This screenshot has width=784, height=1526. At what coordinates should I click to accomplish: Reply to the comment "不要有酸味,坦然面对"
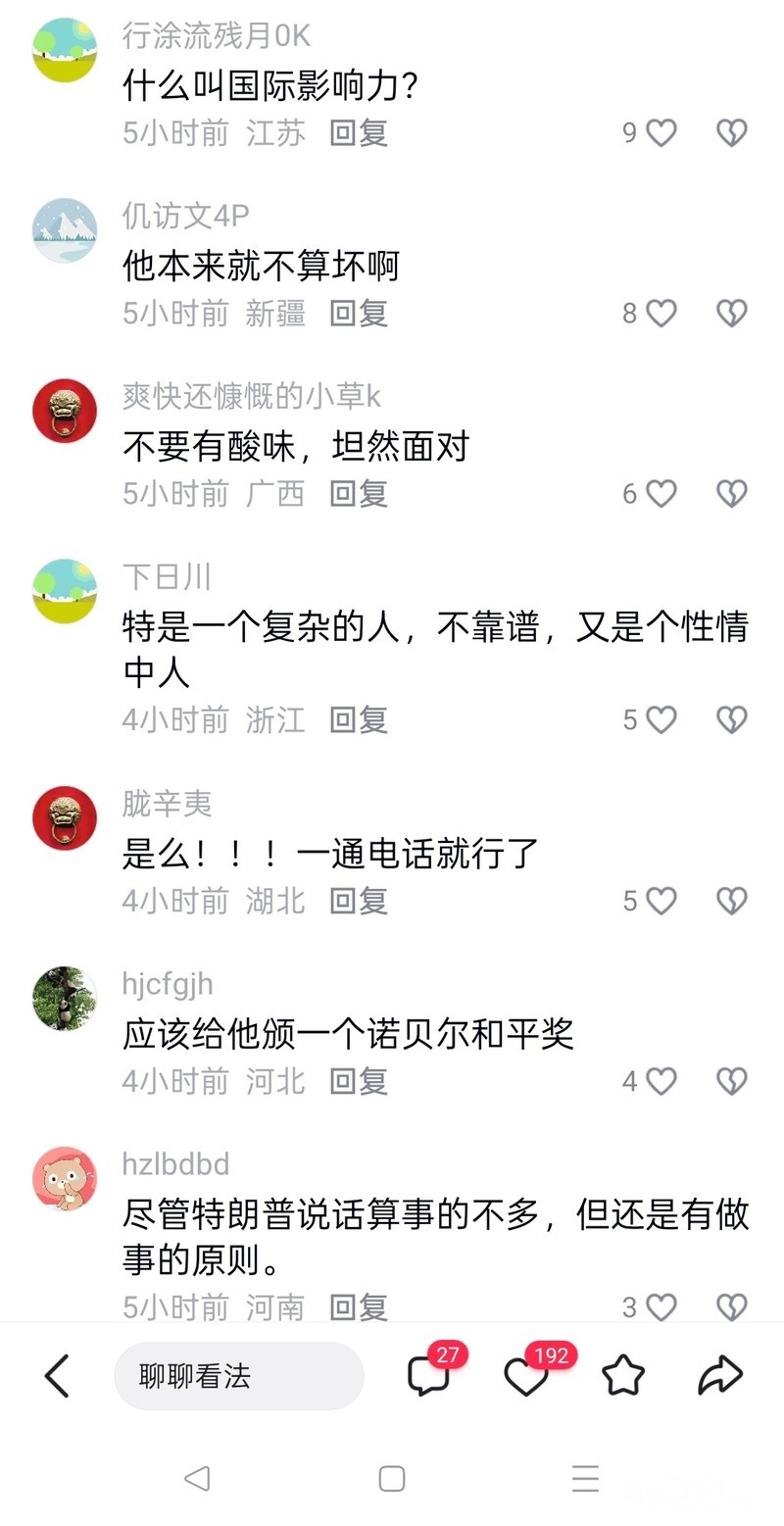359,494
